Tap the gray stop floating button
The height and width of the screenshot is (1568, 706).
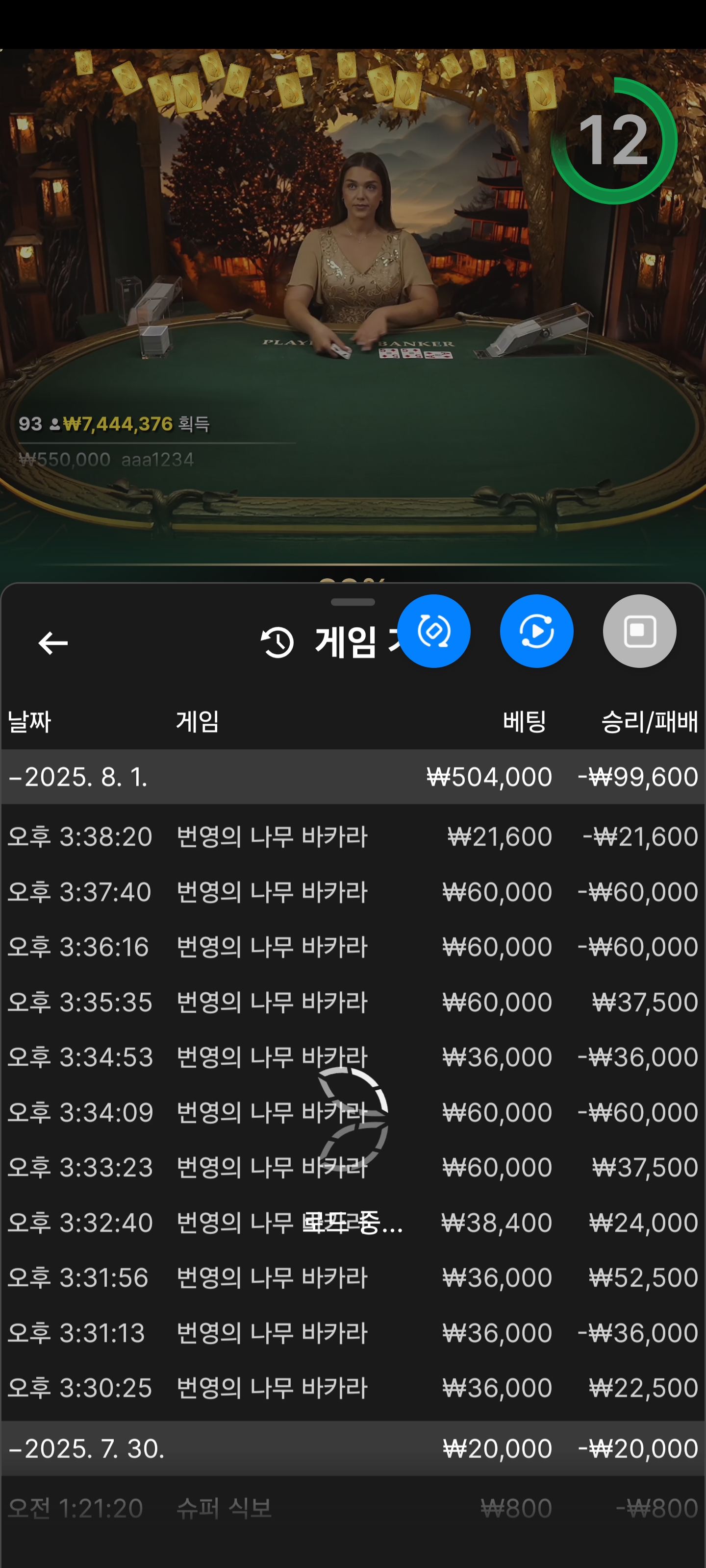(x=639, y=631)
